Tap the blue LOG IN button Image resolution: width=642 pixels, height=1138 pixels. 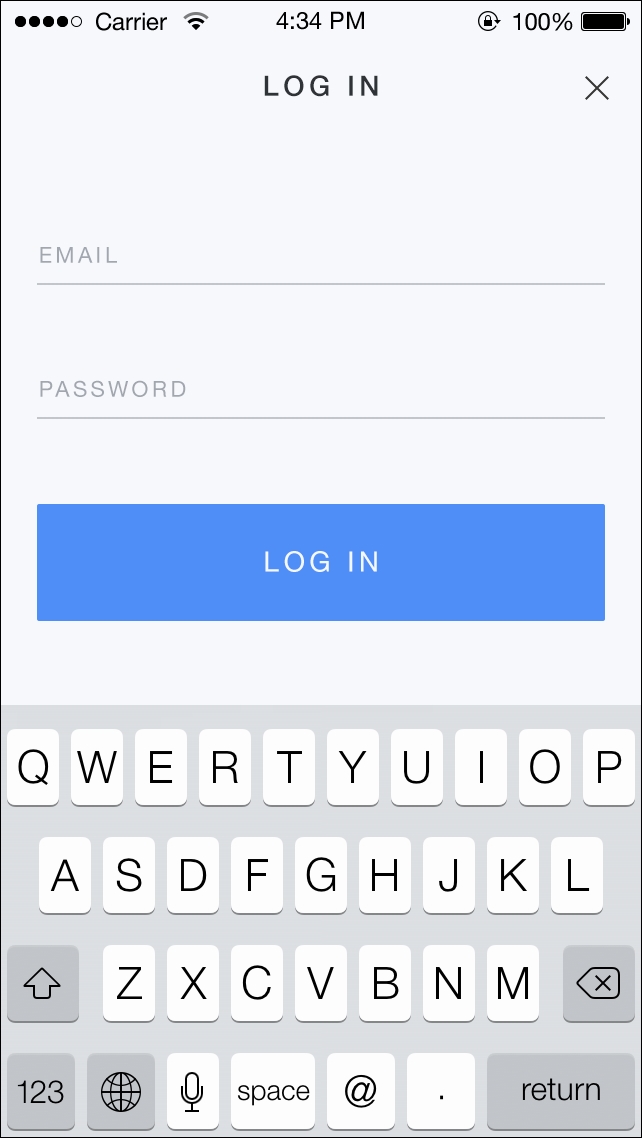(x=321, y=562)
